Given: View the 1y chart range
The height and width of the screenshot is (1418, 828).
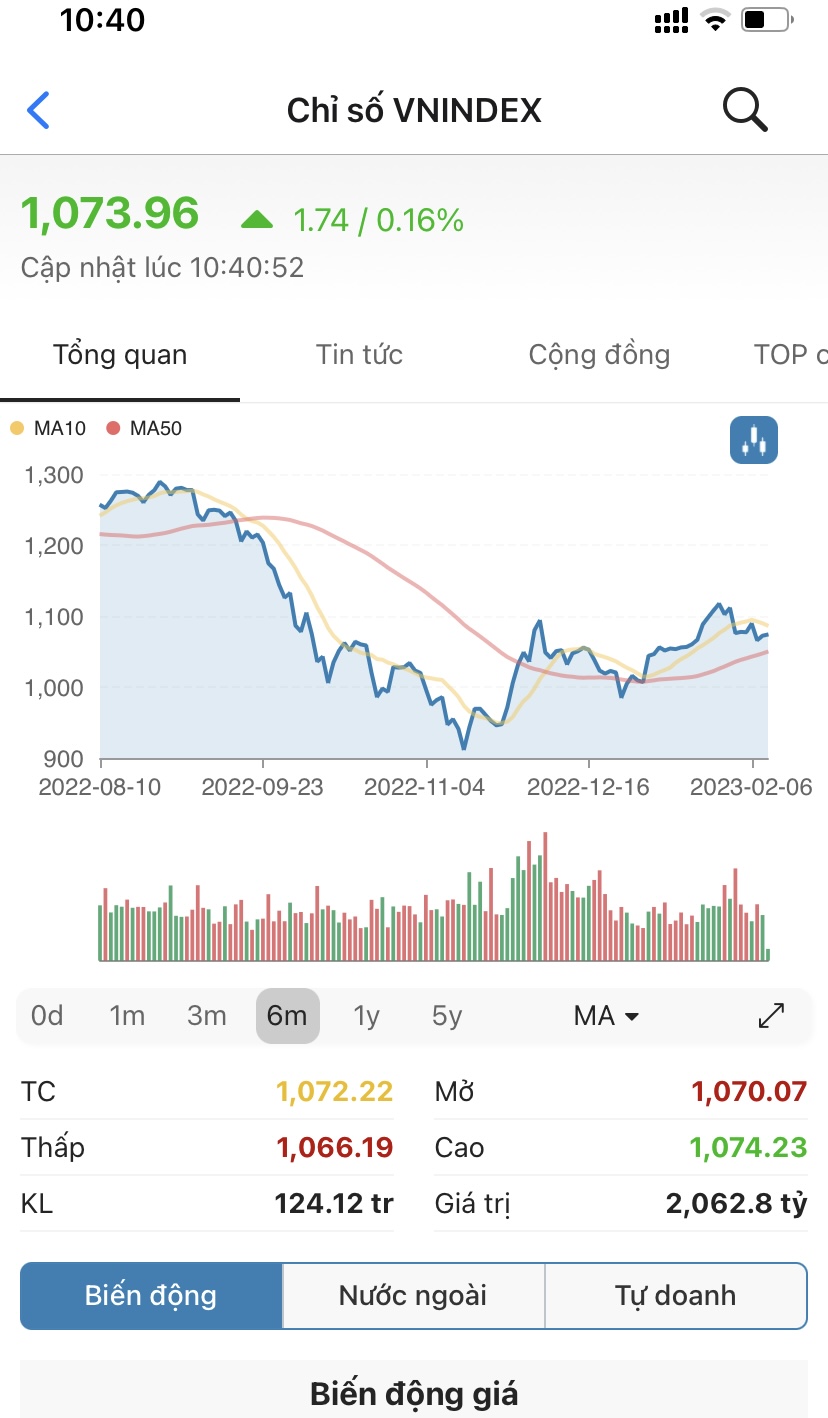Looking at the screenshot, I should [367, 1016].
